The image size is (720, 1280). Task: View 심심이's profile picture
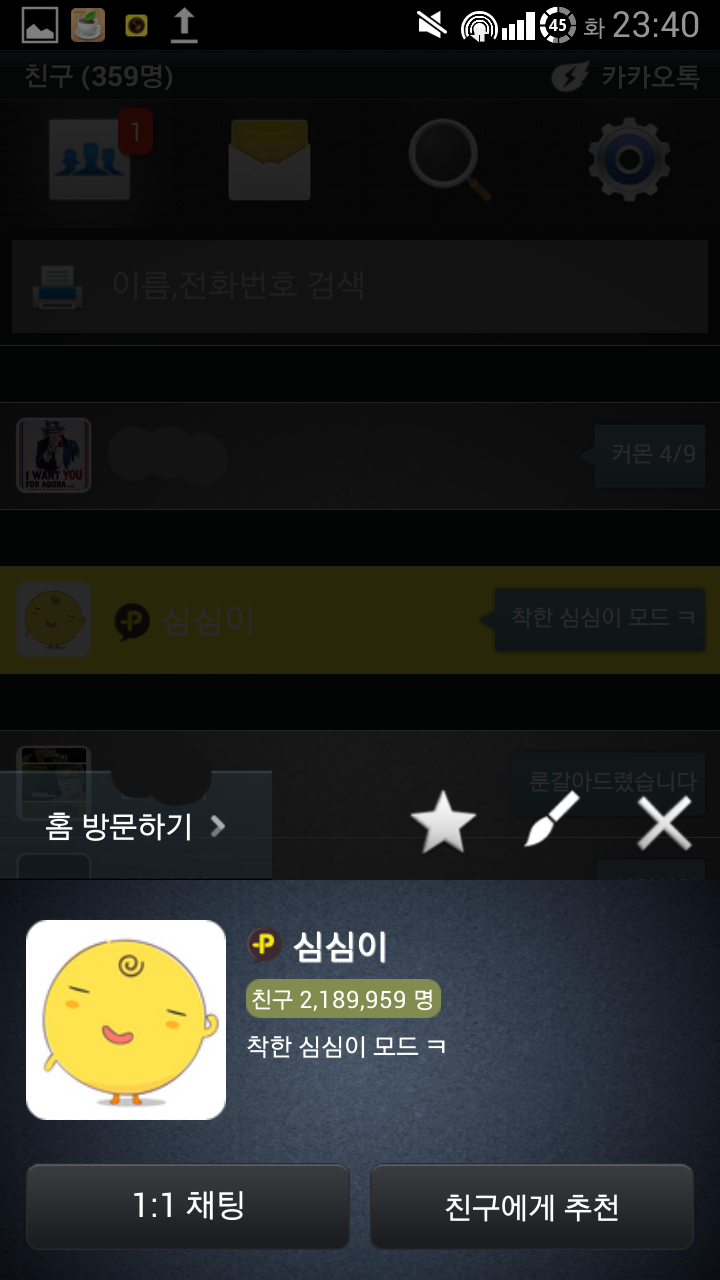click(126, 1019)
